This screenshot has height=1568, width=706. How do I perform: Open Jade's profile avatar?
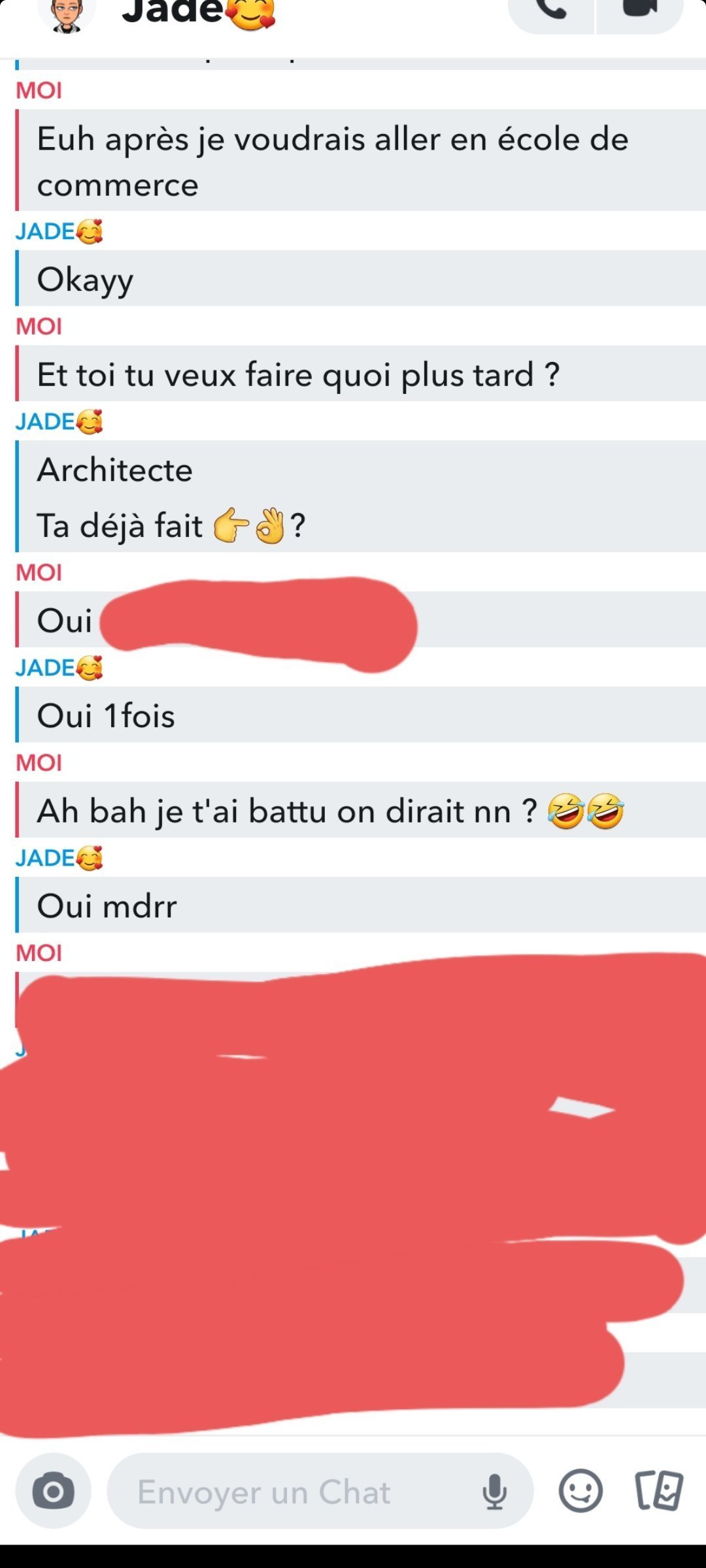pyautogui.click(x=67, y=14)
